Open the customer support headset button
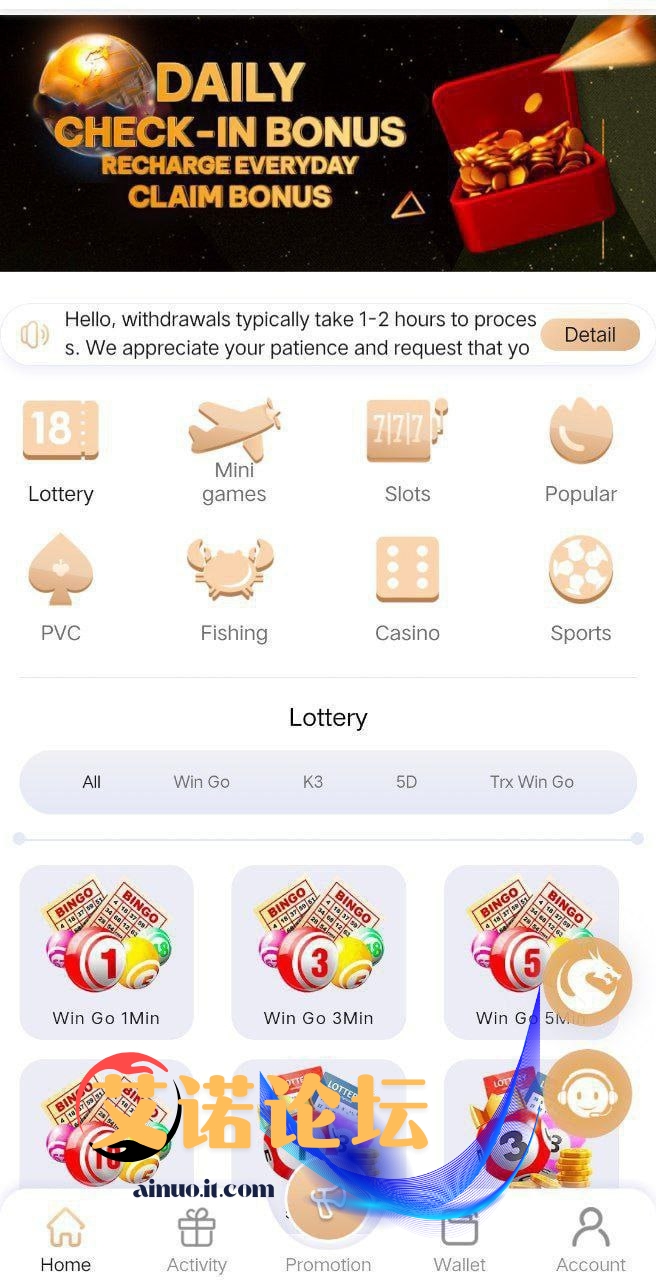Viewport: 656px width, 1280px height. point(588,1093)
